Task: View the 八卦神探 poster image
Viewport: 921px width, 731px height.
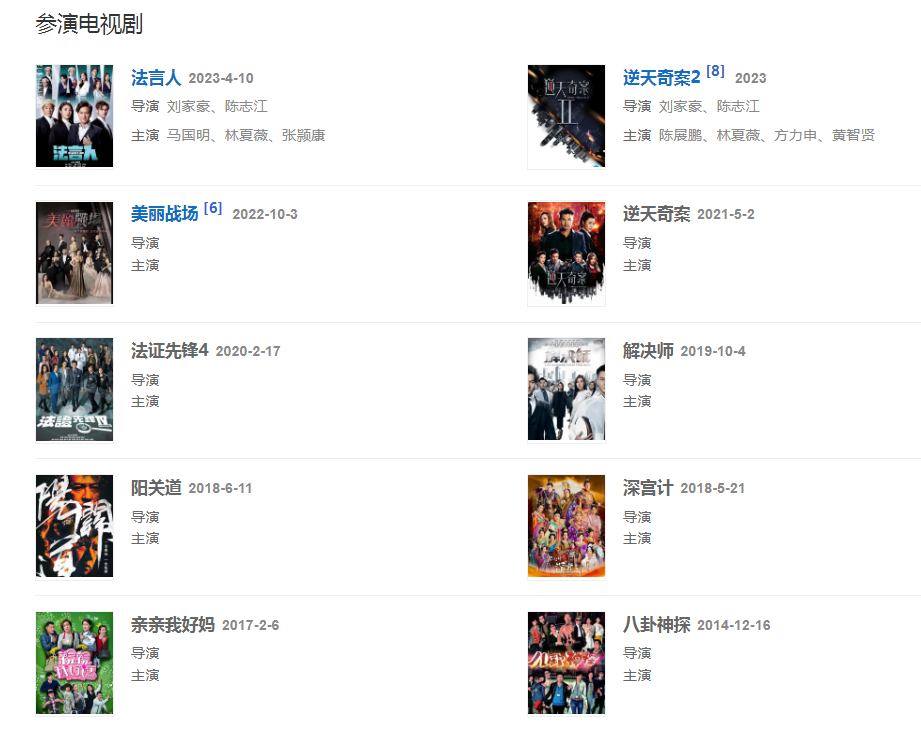Action: coord(566,663)
